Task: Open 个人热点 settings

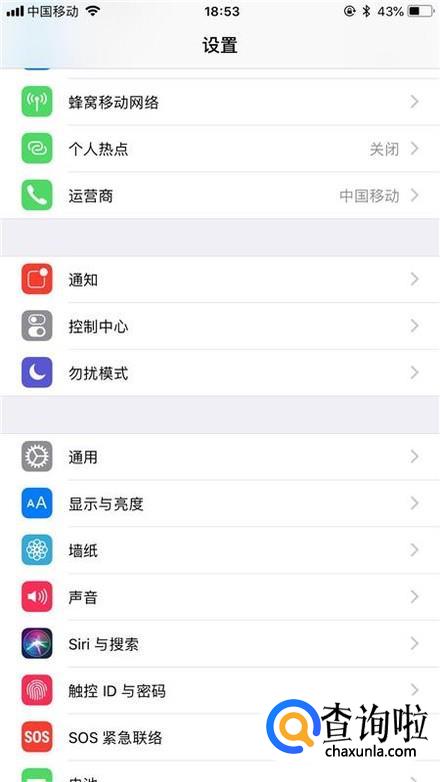Action: [x=220, y=149]
